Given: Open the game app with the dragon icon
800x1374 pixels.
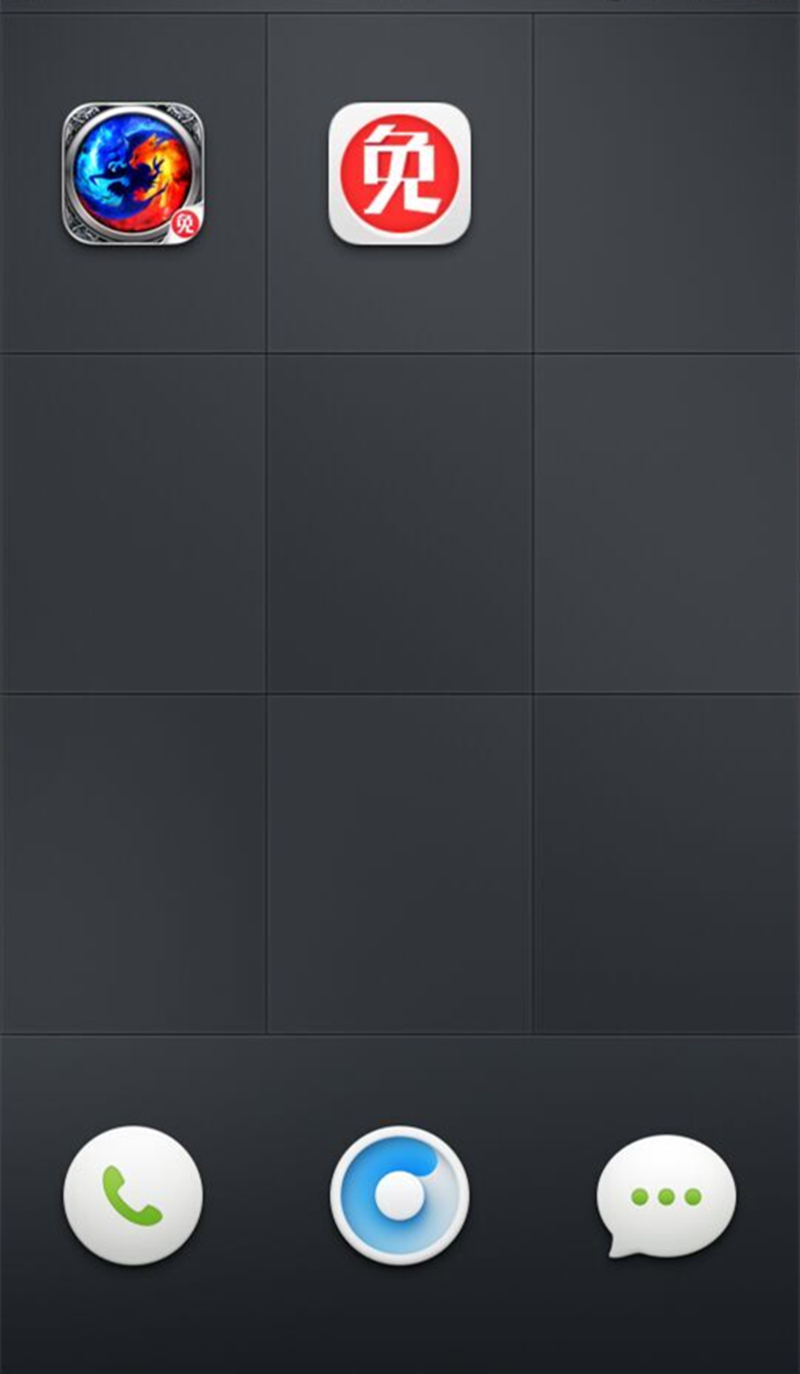Looking at the screenshot, I should (x=133, y=174).
